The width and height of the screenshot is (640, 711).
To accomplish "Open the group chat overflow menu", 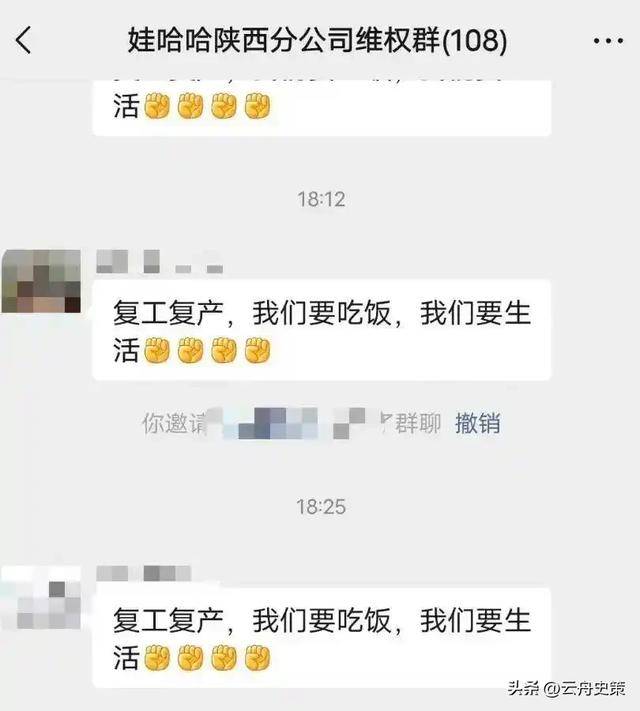I will [x=608, y=42].
